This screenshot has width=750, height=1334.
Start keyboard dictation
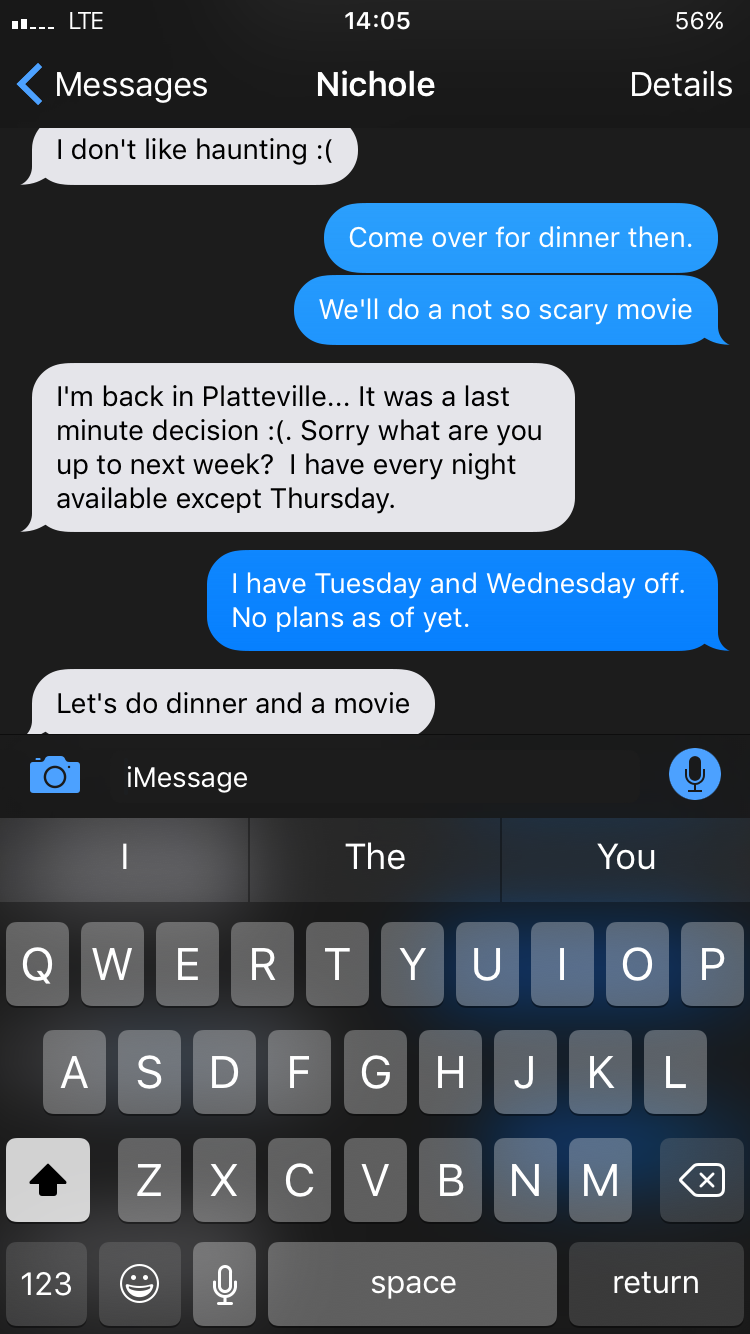click(225, 1283)
